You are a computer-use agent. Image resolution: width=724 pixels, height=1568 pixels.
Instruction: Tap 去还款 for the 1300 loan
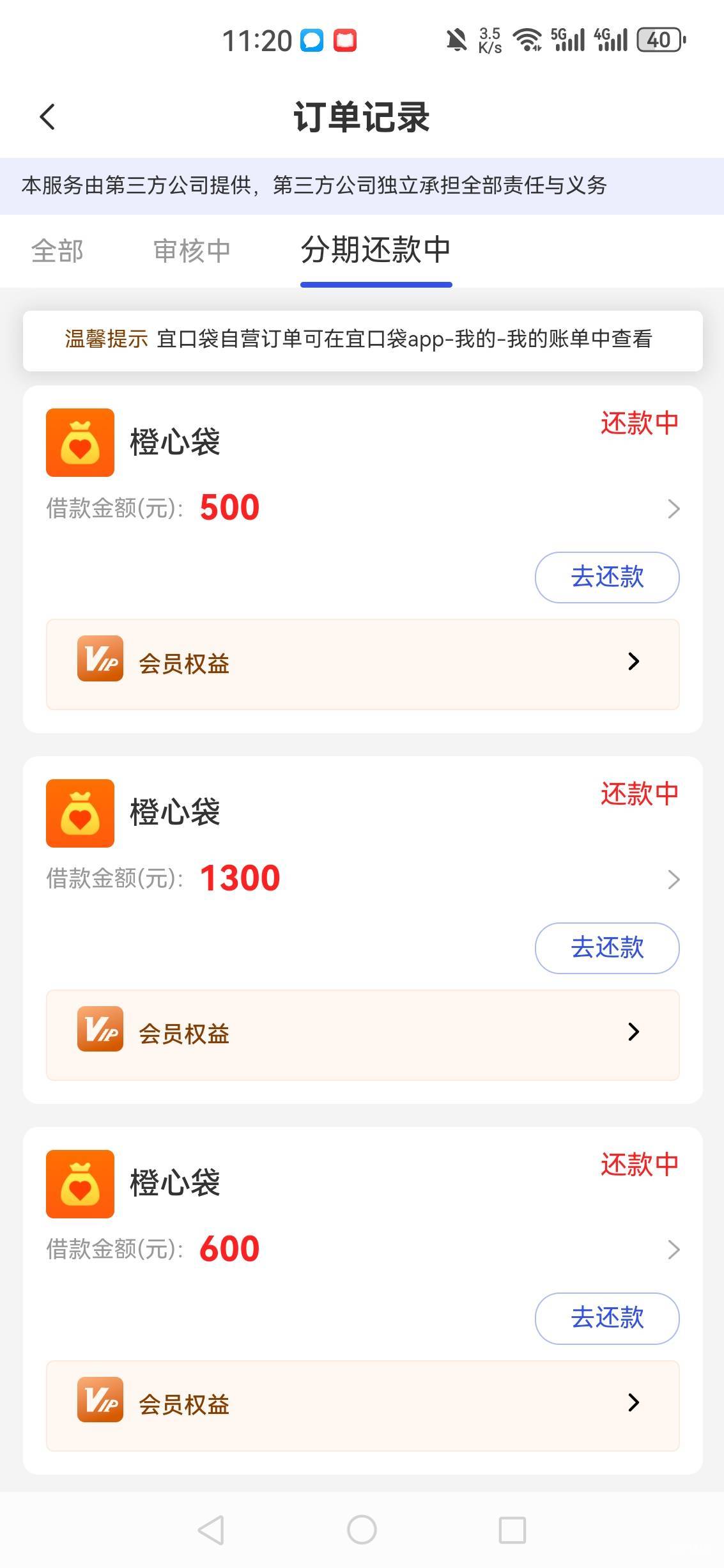(606, 948)
